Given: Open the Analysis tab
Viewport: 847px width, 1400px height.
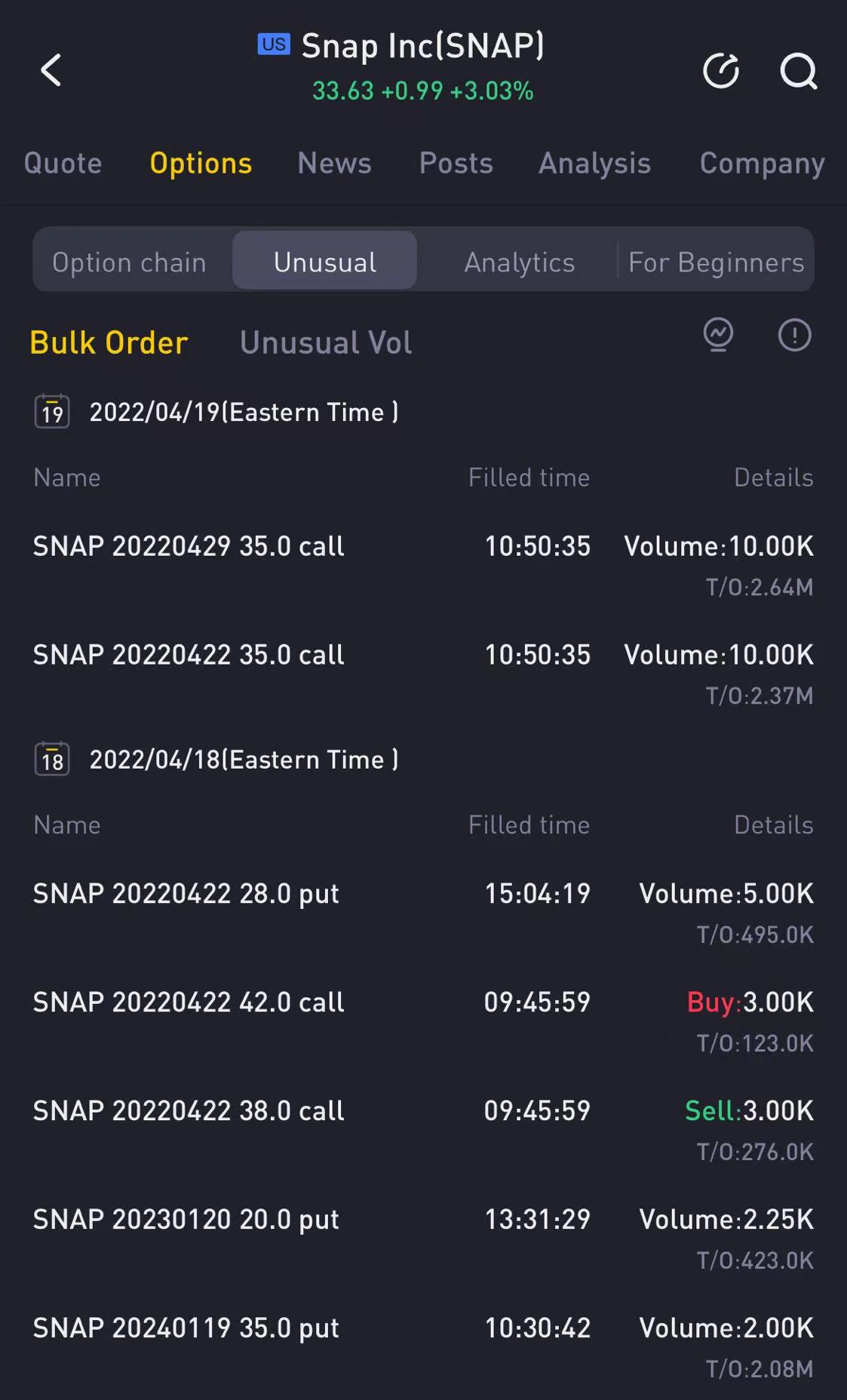Looking at the screenshot, I should (594, 164).
